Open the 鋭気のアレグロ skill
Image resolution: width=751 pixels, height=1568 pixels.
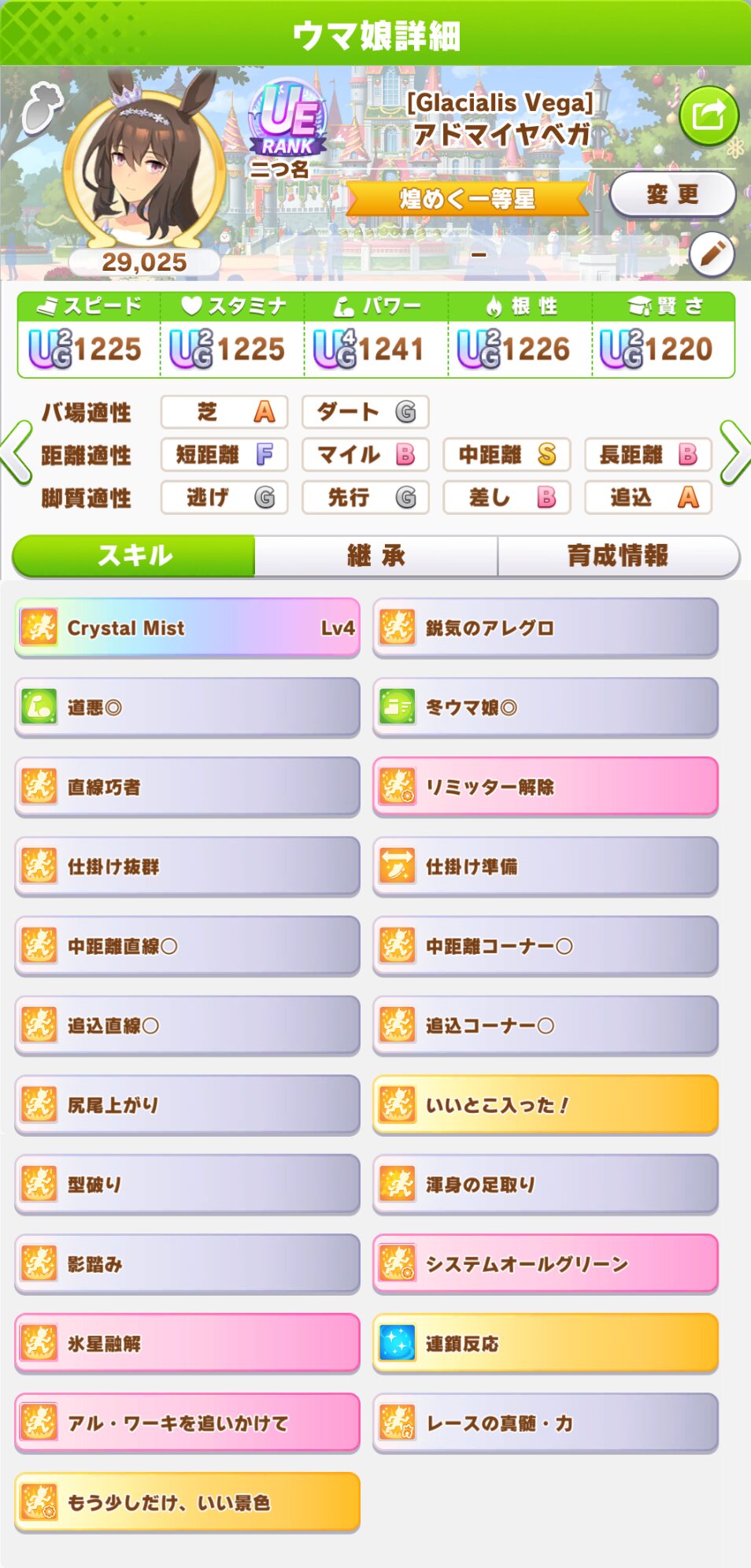(546, 627)
